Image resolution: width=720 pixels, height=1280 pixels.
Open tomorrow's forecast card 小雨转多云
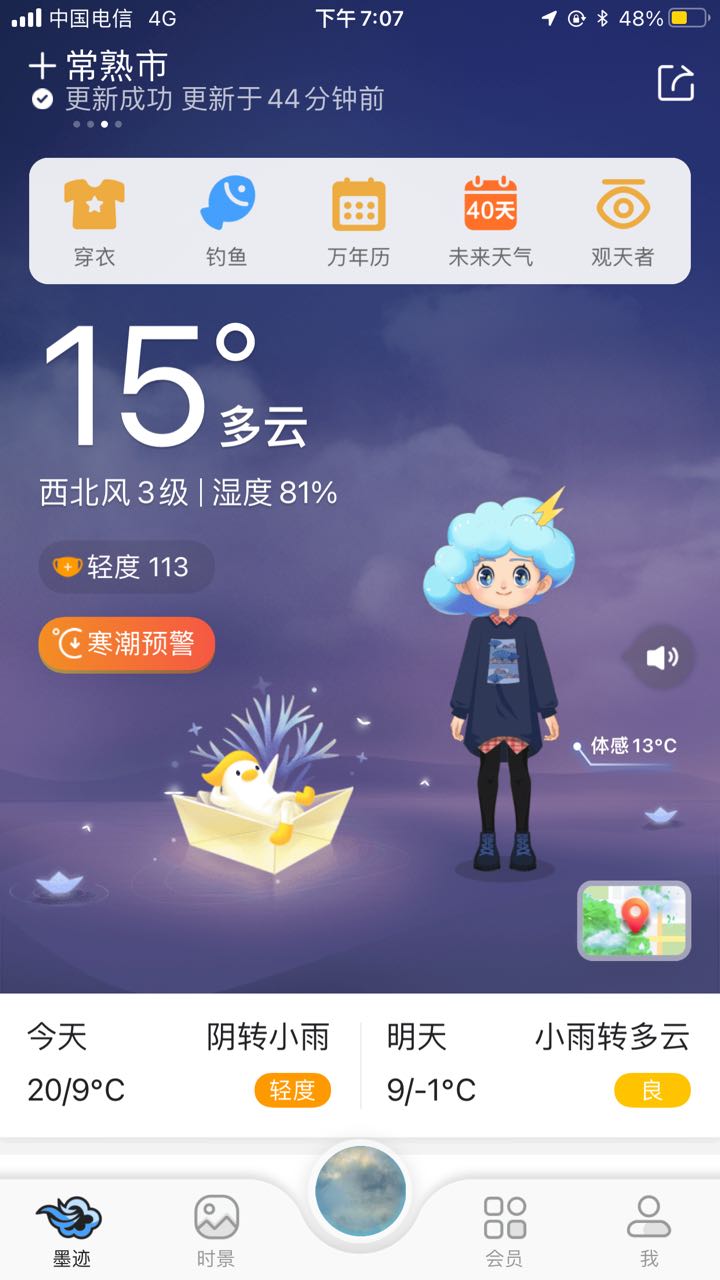pos(540,1064)
